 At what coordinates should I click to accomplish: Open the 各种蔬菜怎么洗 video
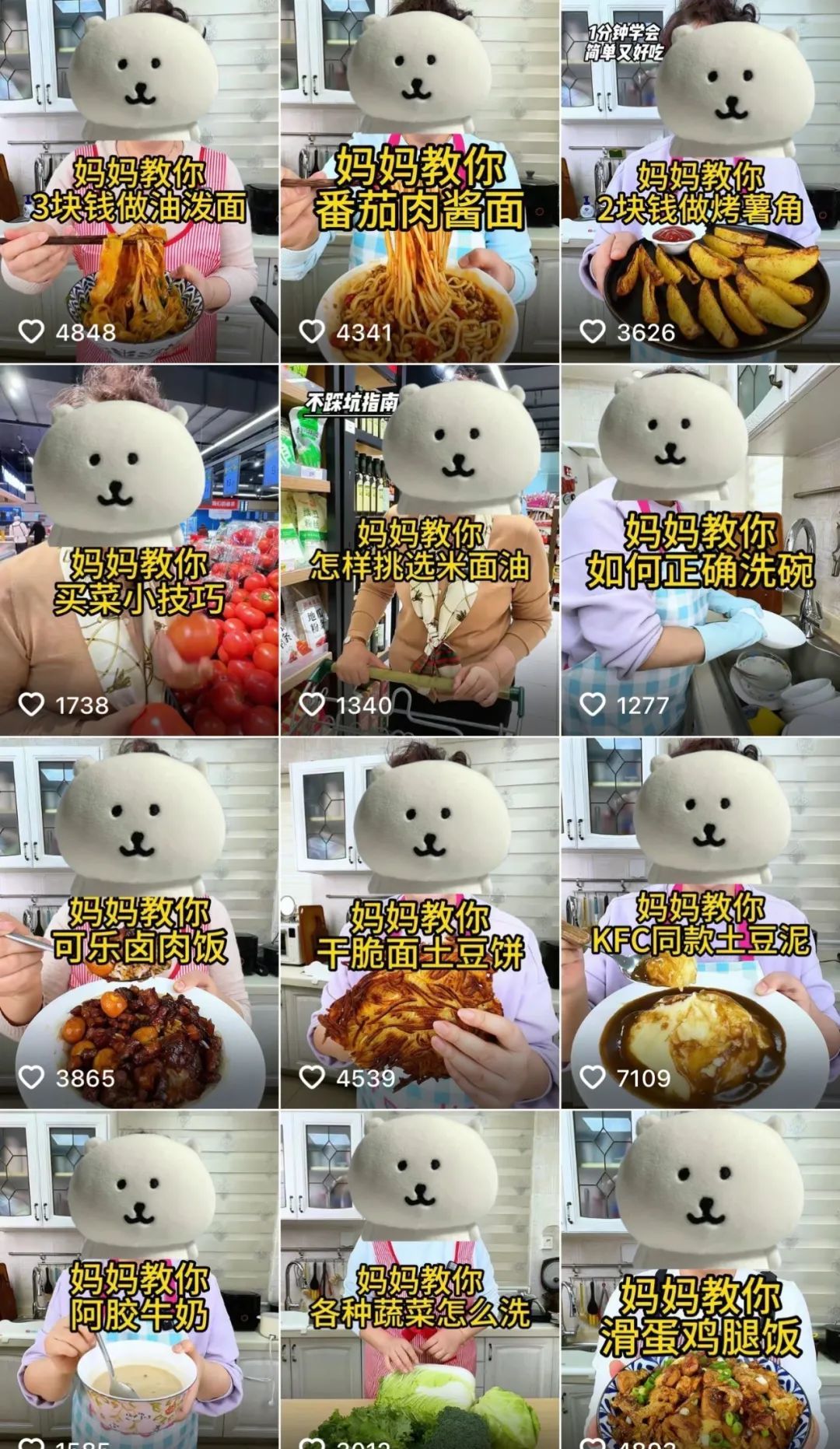(x=420, y=1279)
